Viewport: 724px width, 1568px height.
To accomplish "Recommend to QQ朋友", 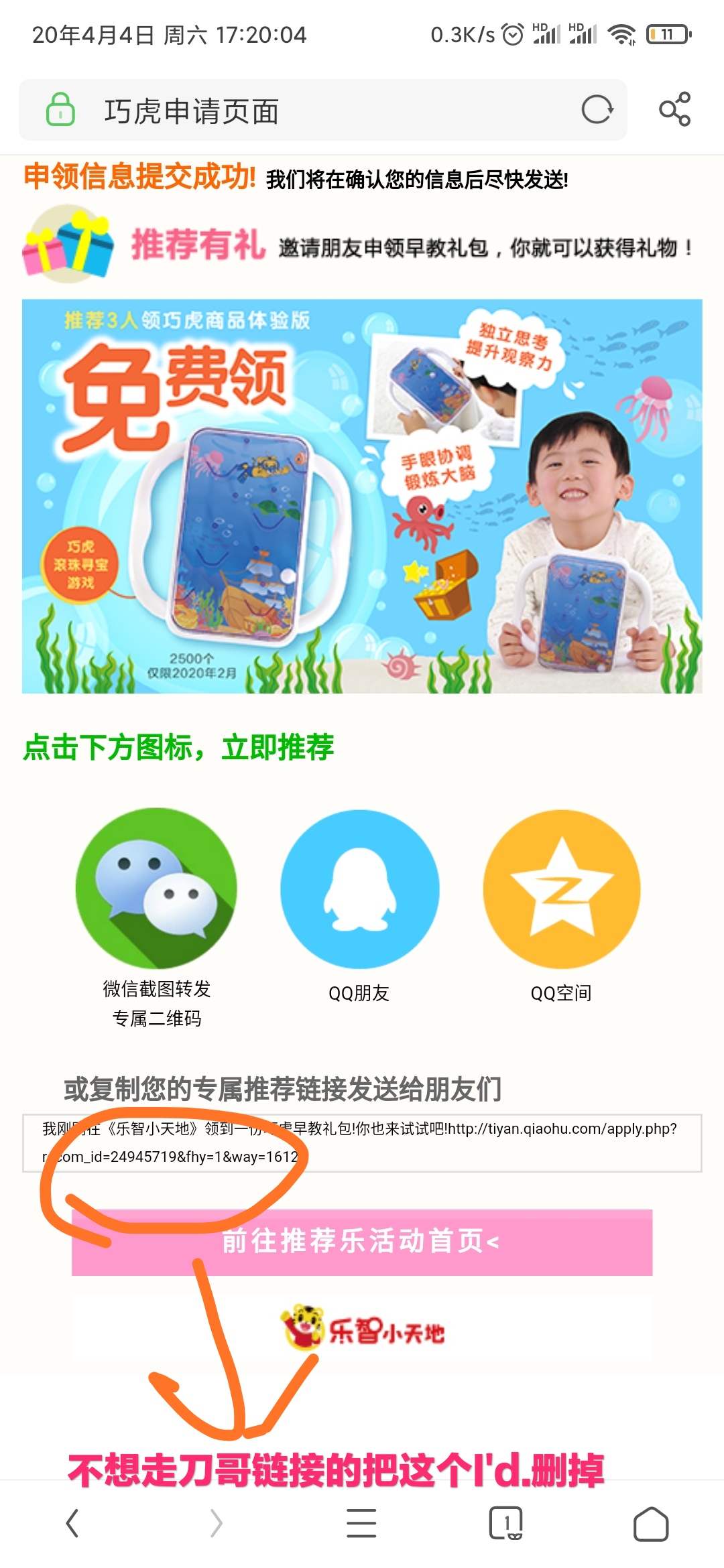I will click(360, 889).
